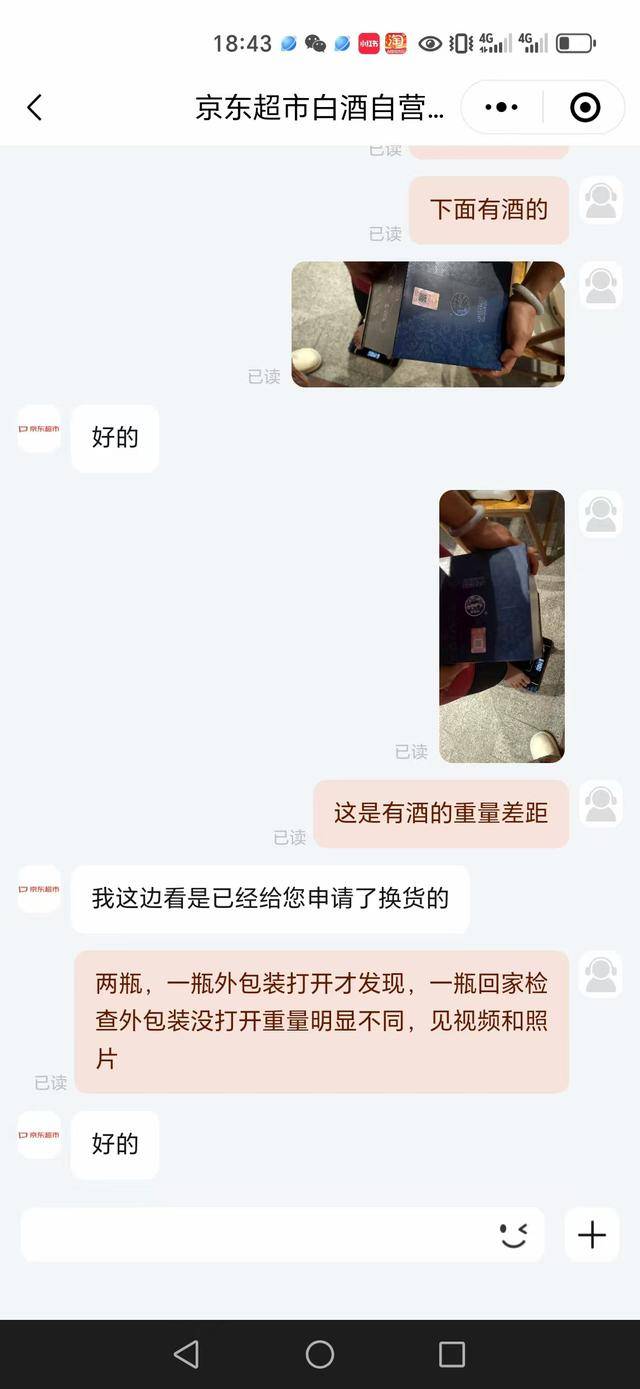Open the tall portrait photo of the box
The height and width of the screenshot is (1389, 640).
click(501, 626)
